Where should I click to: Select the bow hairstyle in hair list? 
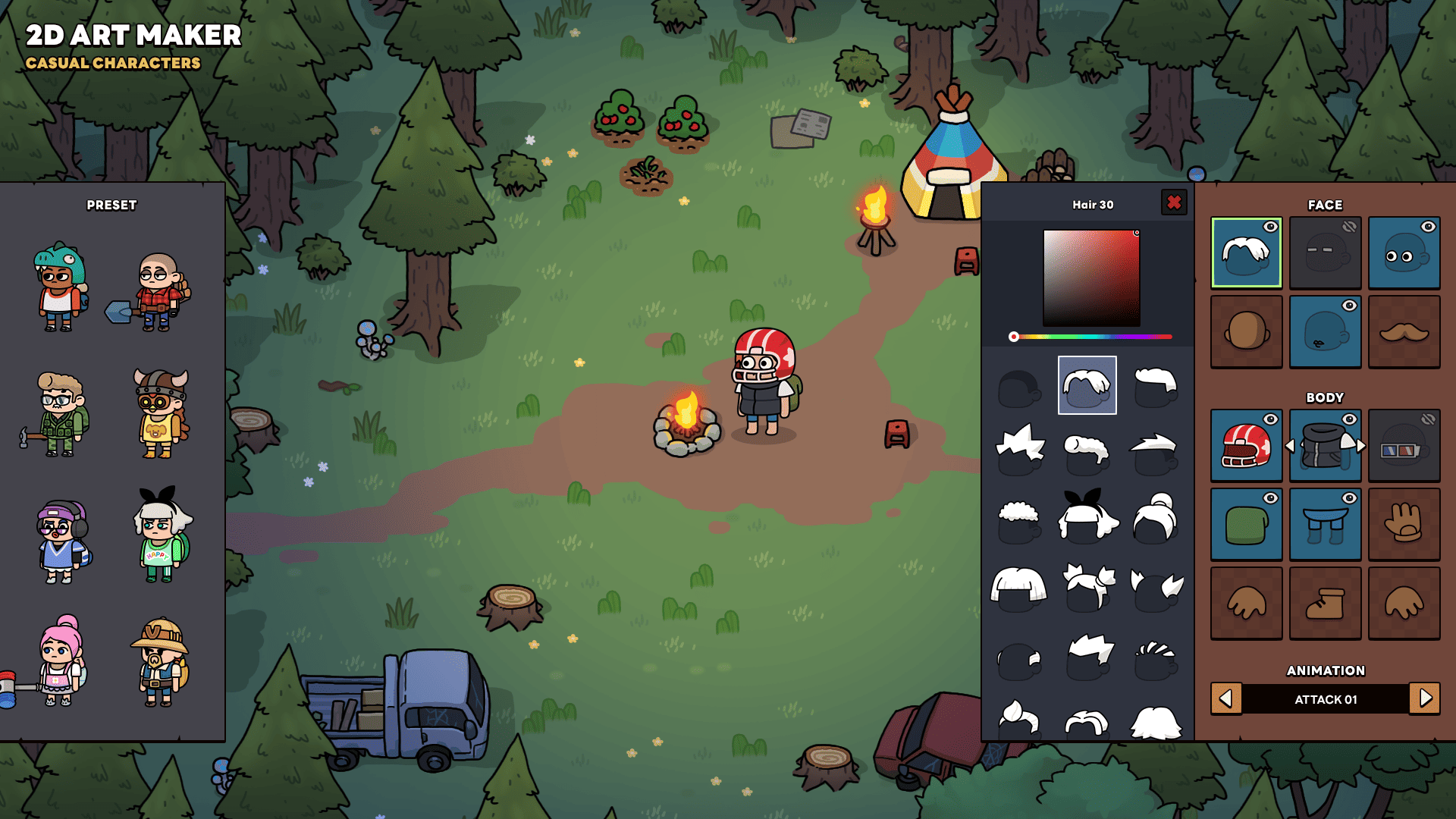coord(1087,517)
